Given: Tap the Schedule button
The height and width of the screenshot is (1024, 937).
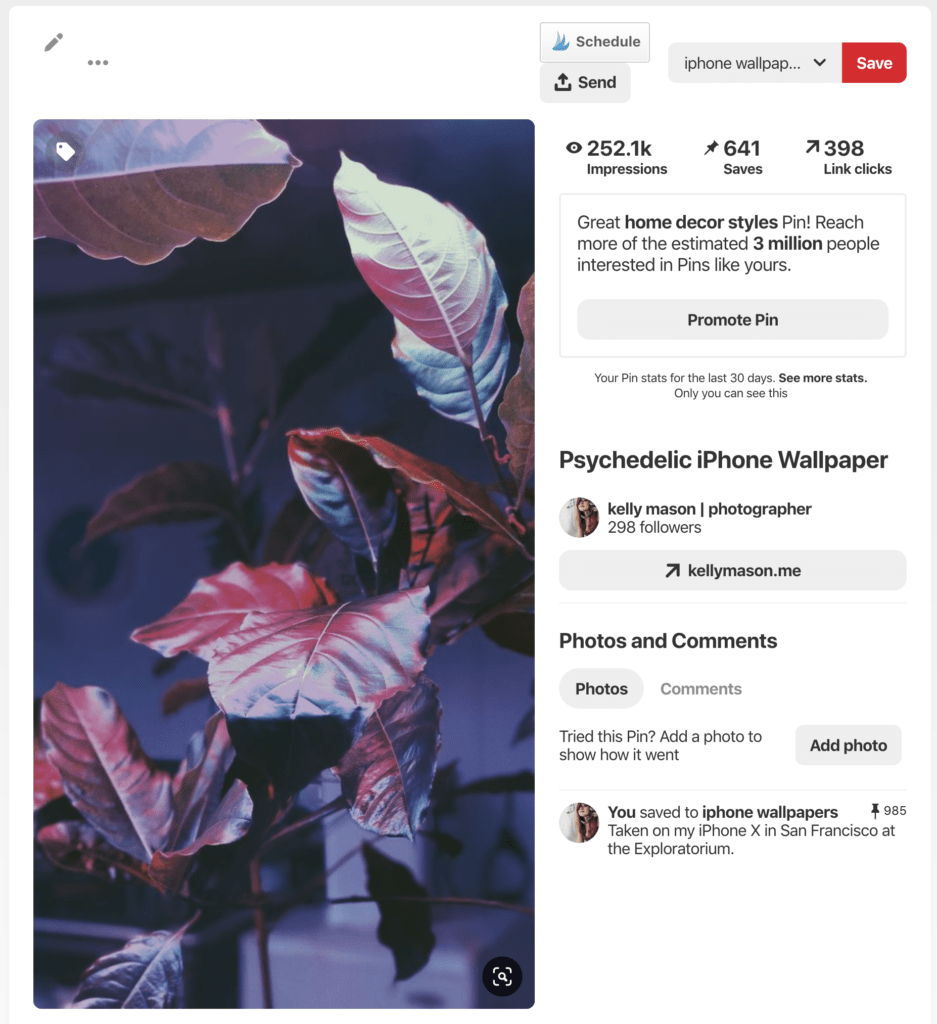Looking at the screenshot, I should [x=595, y=42].
